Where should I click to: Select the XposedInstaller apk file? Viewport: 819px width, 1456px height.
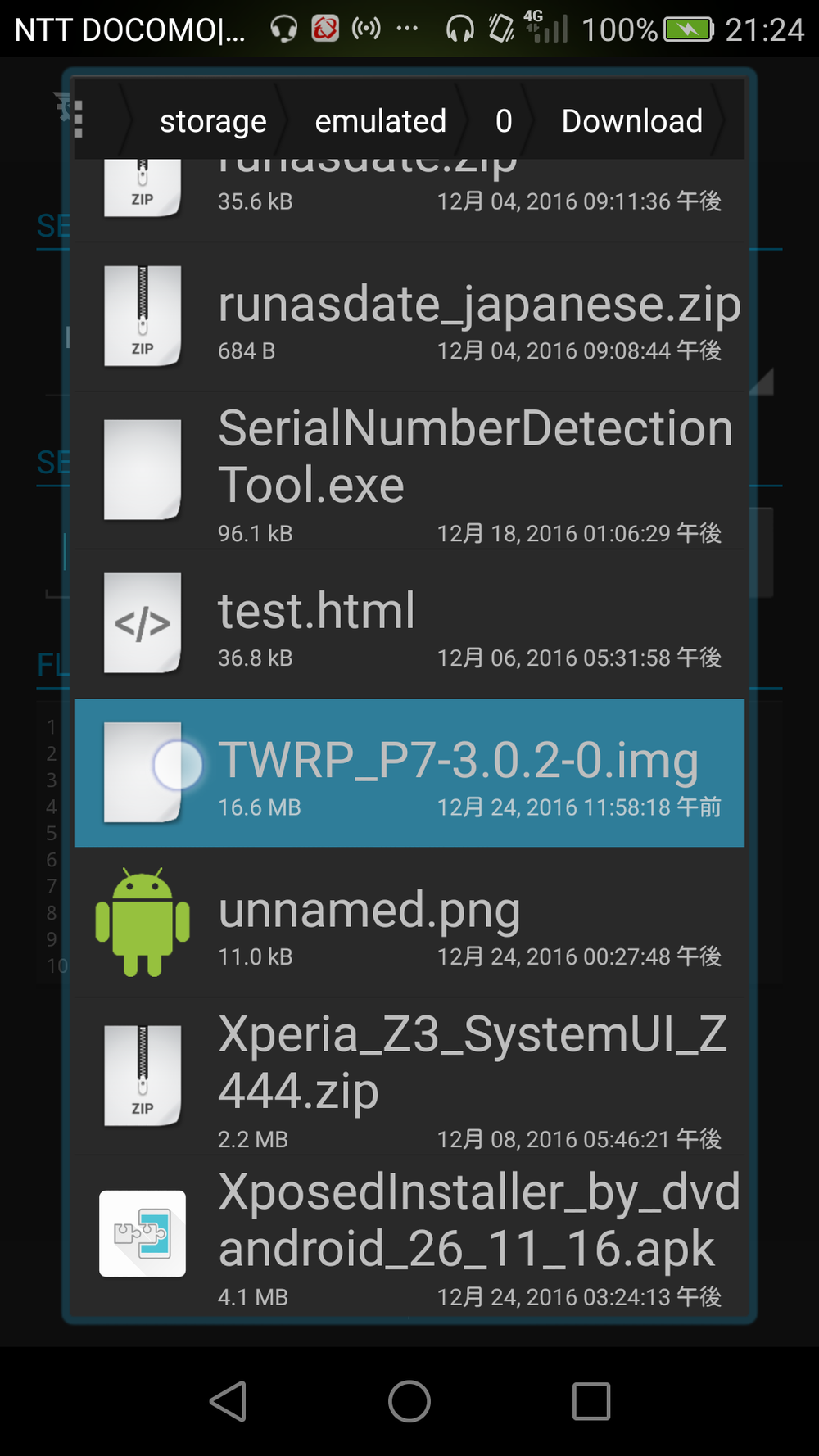[409, 1235]
